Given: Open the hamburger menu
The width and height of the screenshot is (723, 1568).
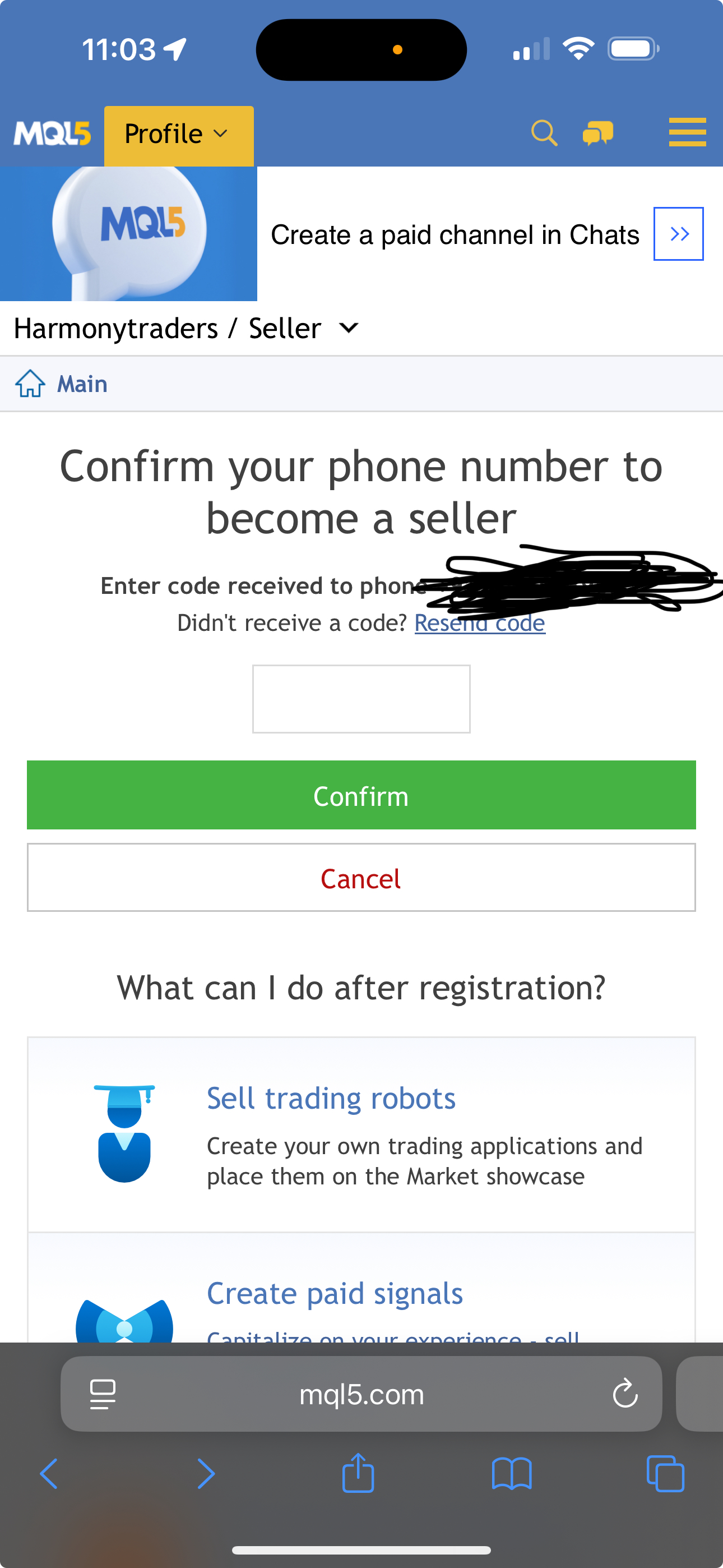Looking at the screenshot, I should click(x=687, y=133).
